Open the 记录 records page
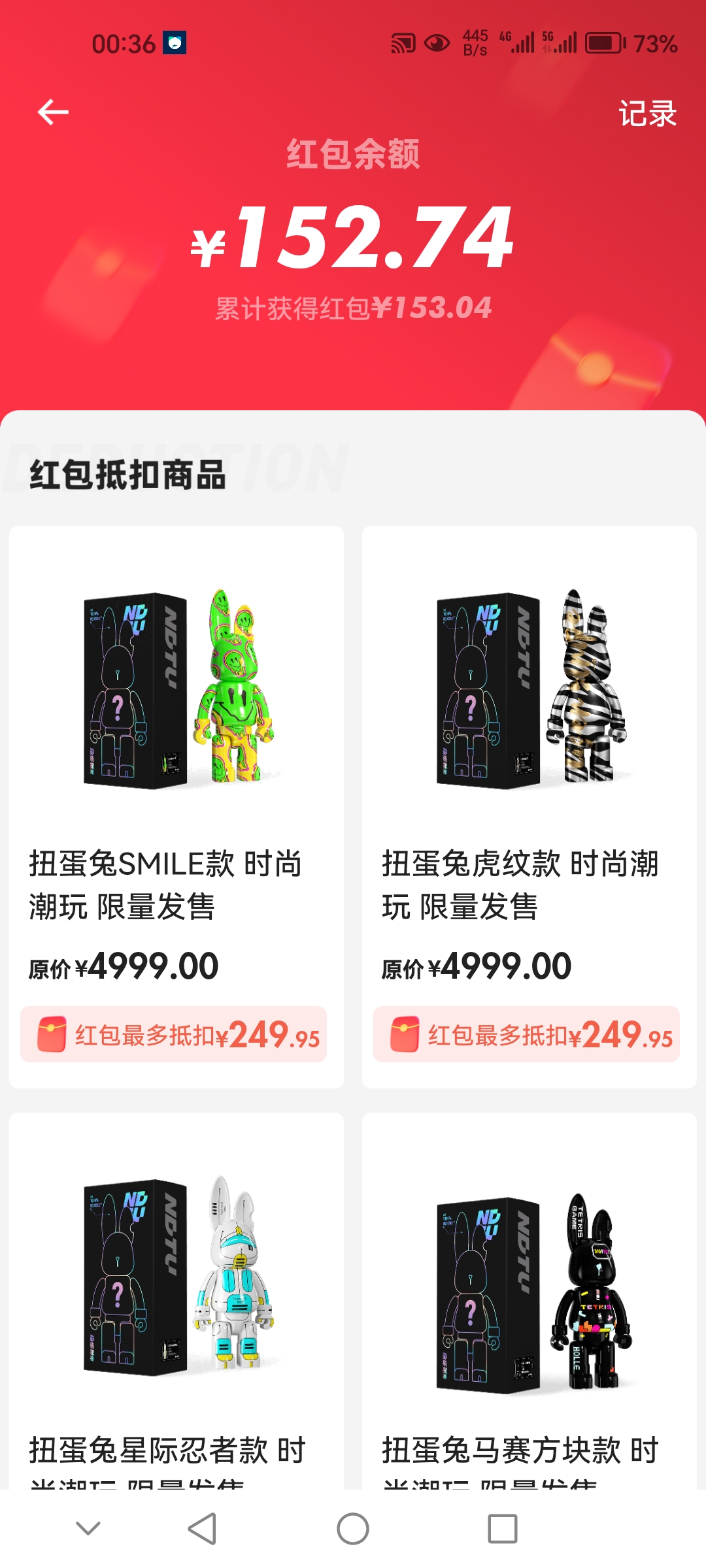The height and width of the screenshot is (1568, 706). click(647, 114)
